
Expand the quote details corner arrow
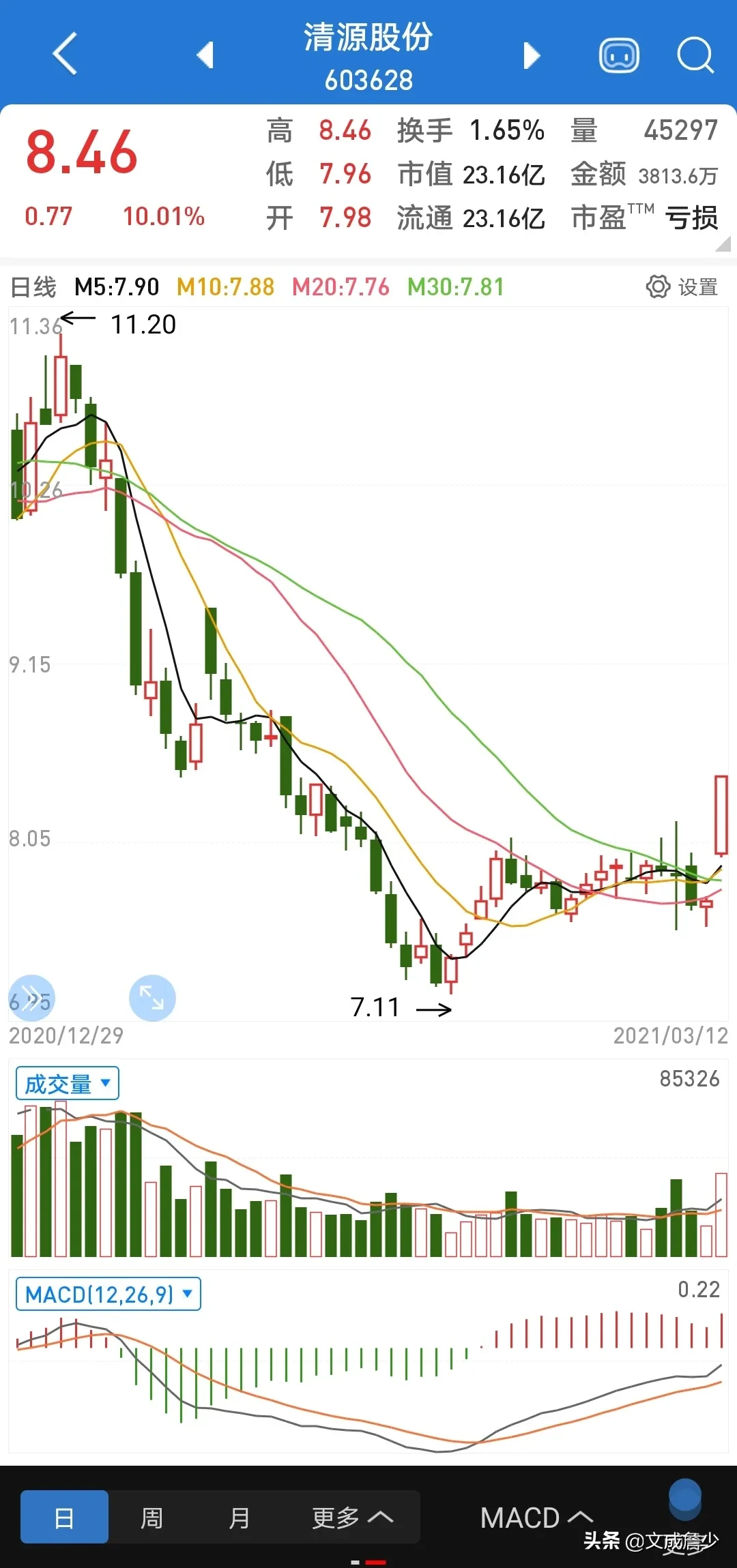click(723, 243)
